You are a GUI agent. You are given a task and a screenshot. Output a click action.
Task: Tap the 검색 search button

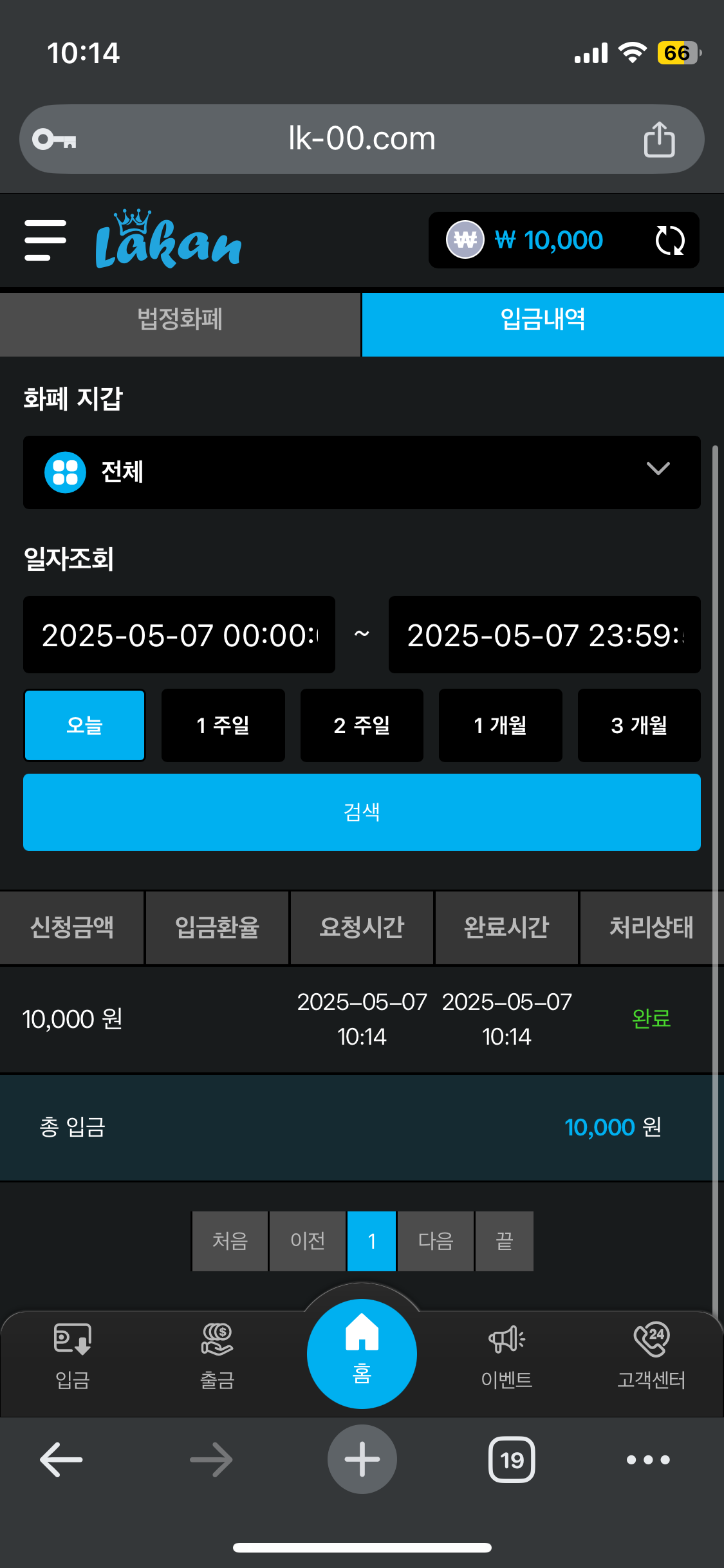click(x=362, y=812)
